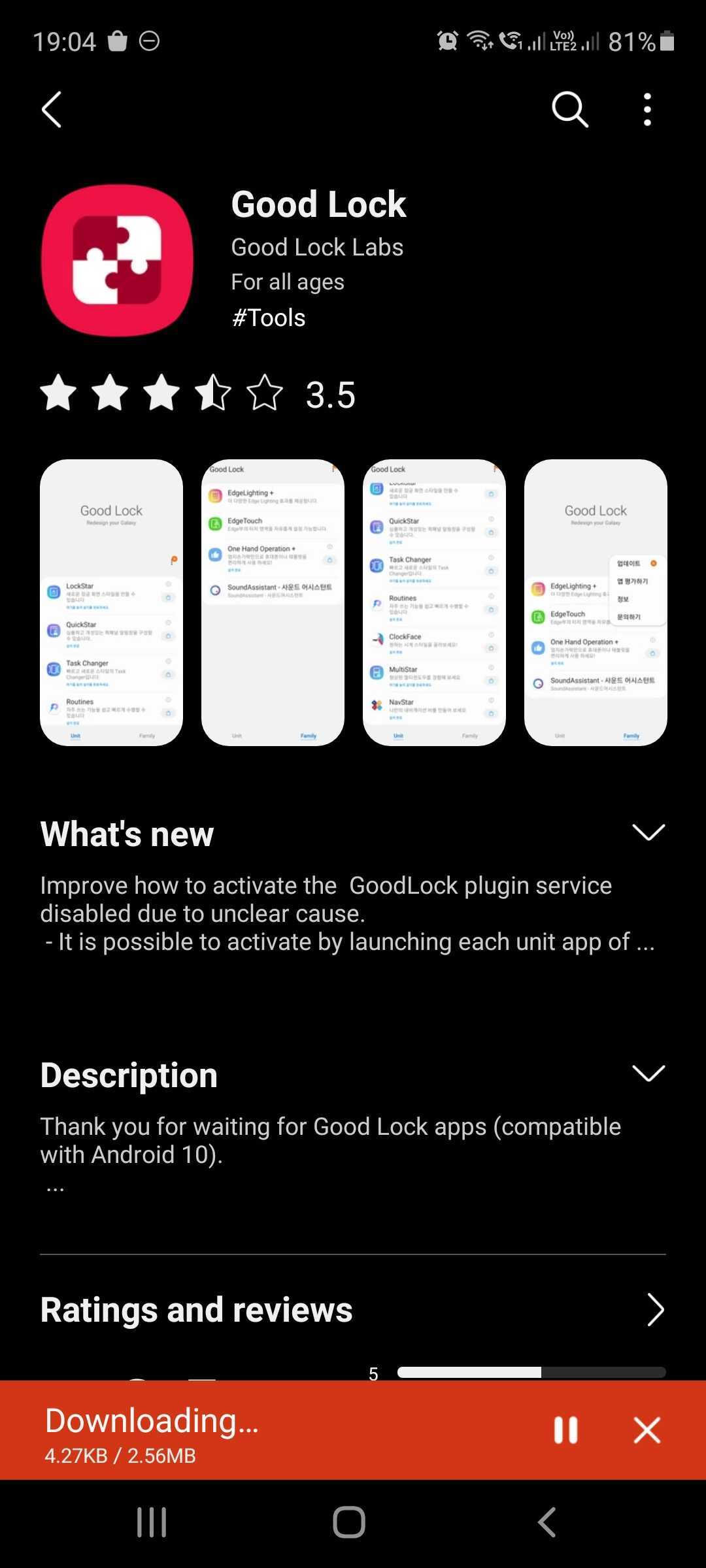Open the first Good Lock screenshot
Image resolution: width=706 pixels, height=1568 pixels.
[111, 602]
